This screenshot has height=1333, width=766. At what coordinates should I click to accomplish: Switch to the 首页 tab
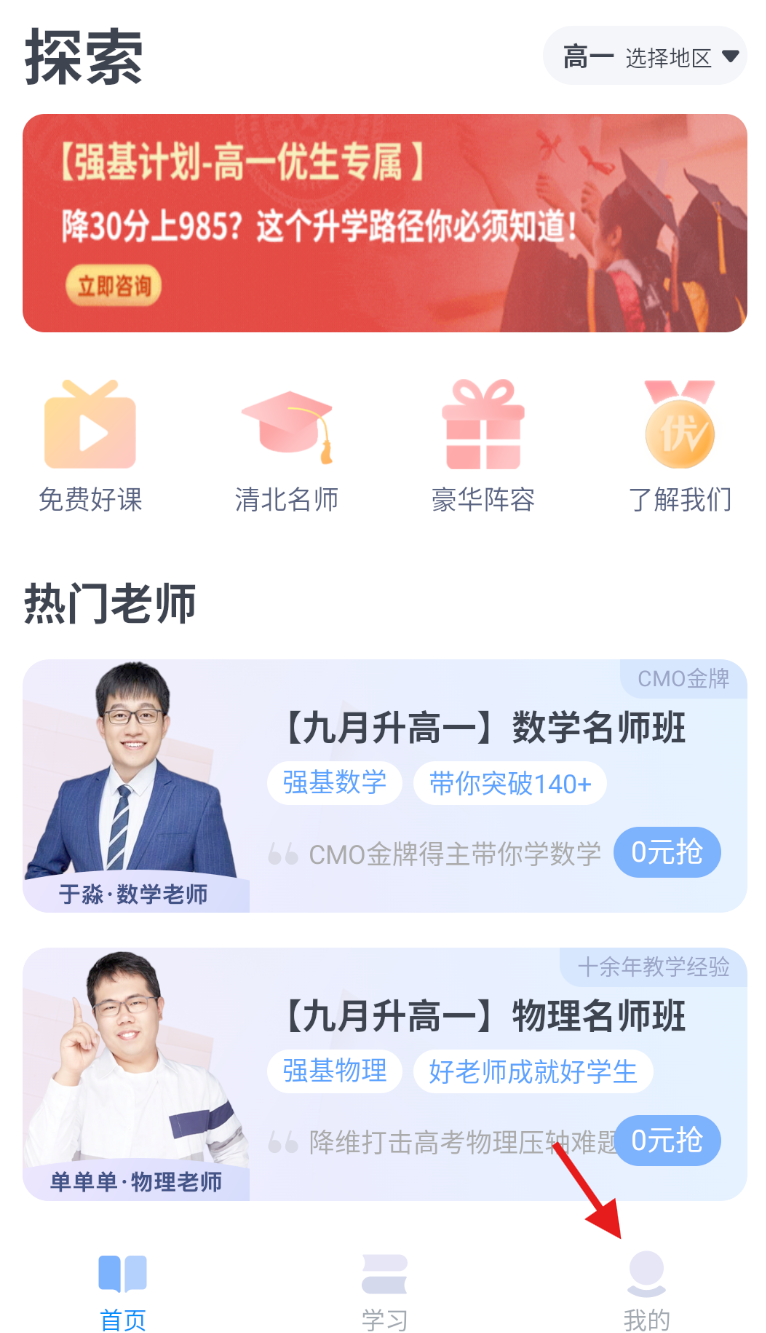click(123, 1292)
